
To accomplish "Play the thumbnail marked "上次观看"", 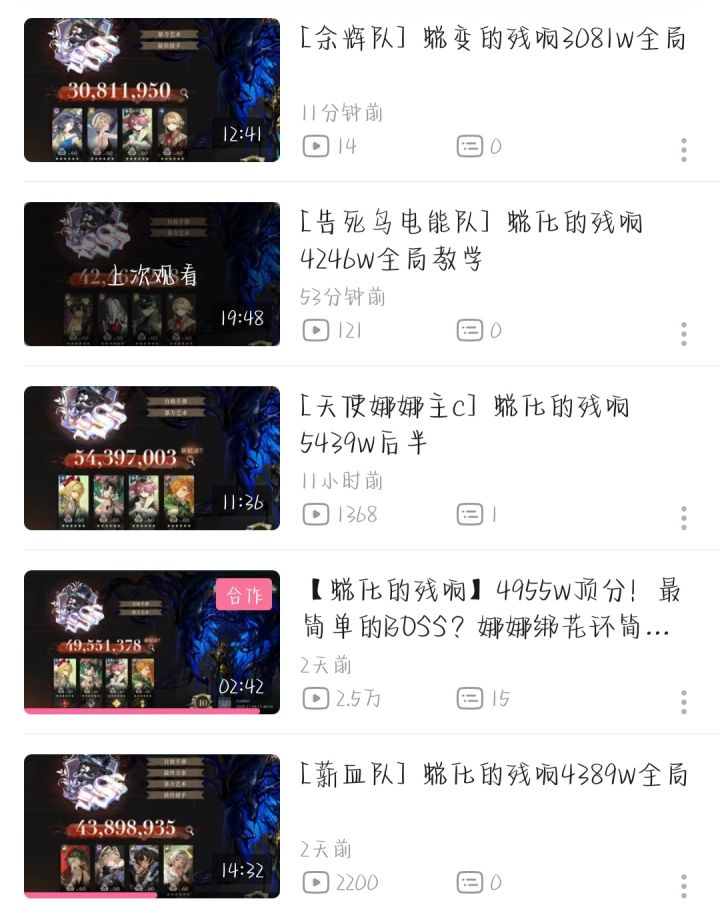I will (151, 274).
